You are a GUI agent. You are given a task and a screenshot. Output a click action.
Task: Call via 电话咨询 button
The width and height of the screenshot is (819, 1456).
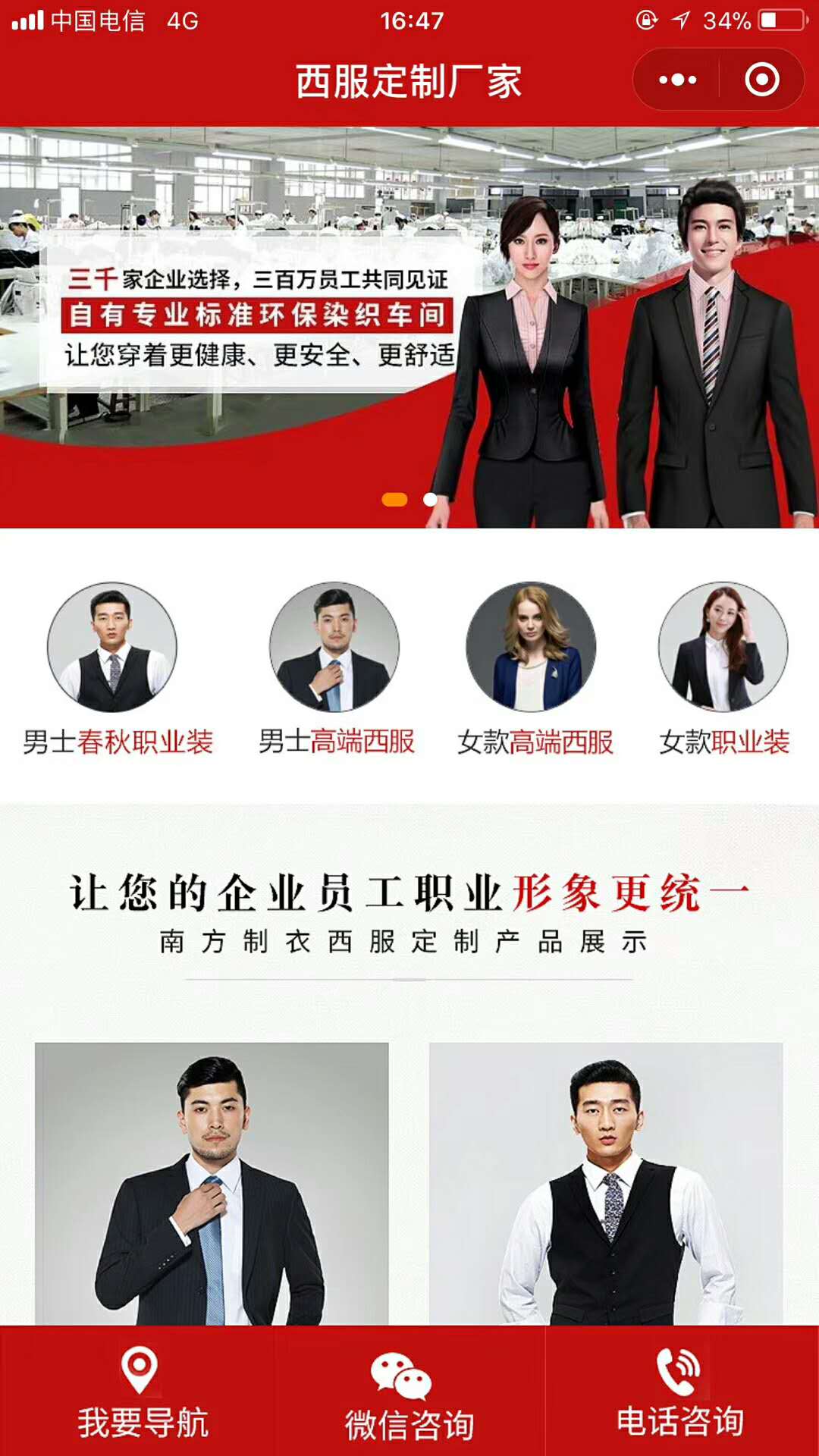click(680, 1392)
